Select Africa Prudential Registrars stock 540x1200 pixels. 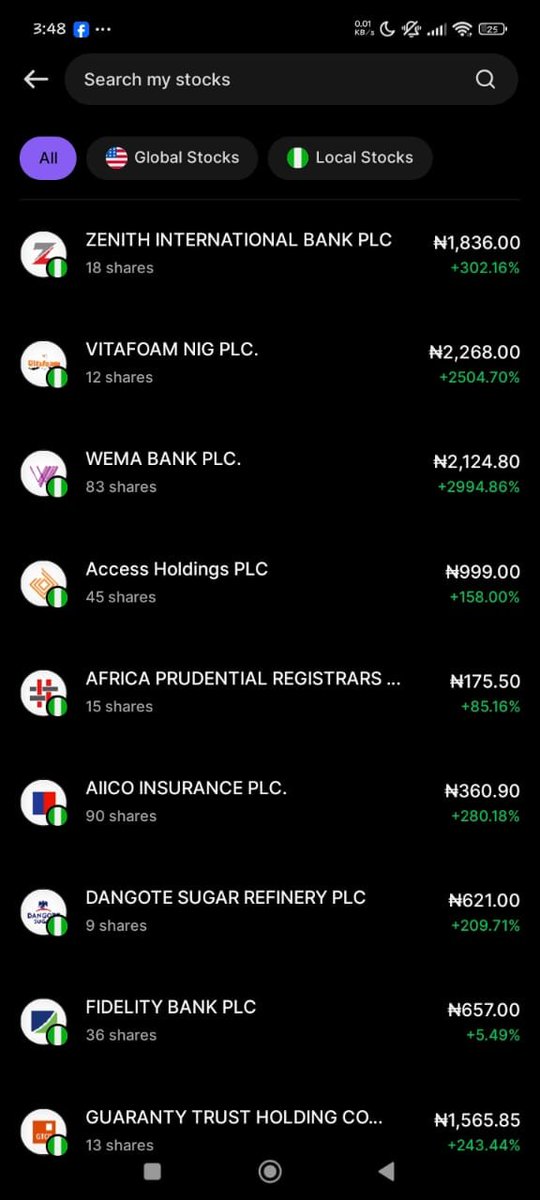coord(270,692)
